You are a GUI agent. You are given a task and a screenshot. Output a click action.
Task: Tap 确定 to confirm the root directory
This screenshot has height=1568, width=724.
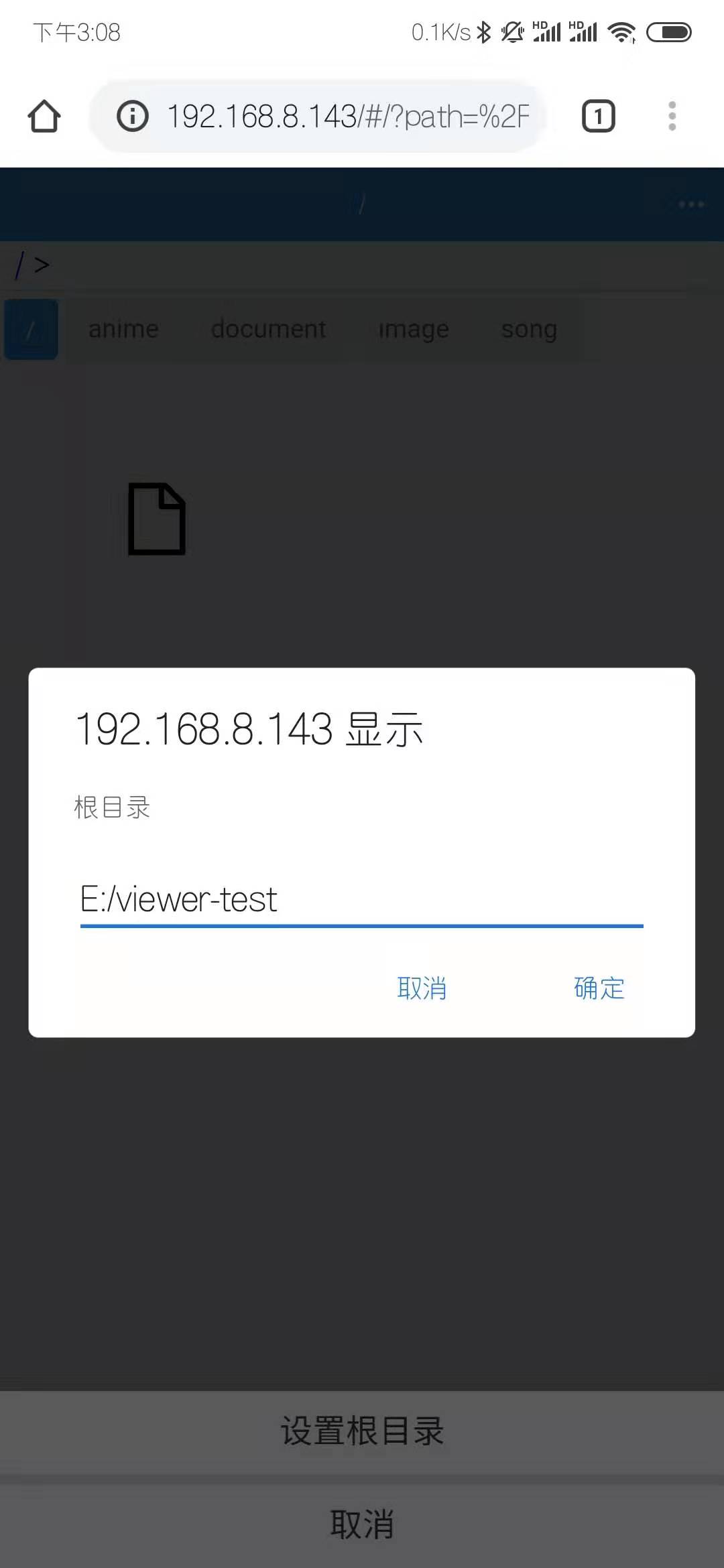[599, 988]
